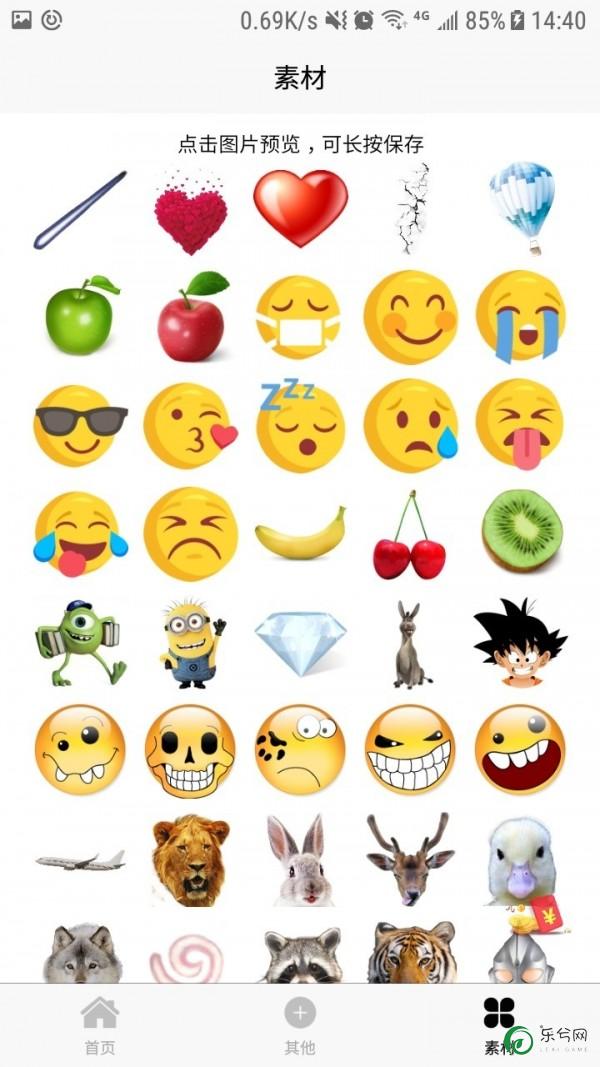
Task: Open the hot air balloon sticker
Action: click(x=521, y=207)
